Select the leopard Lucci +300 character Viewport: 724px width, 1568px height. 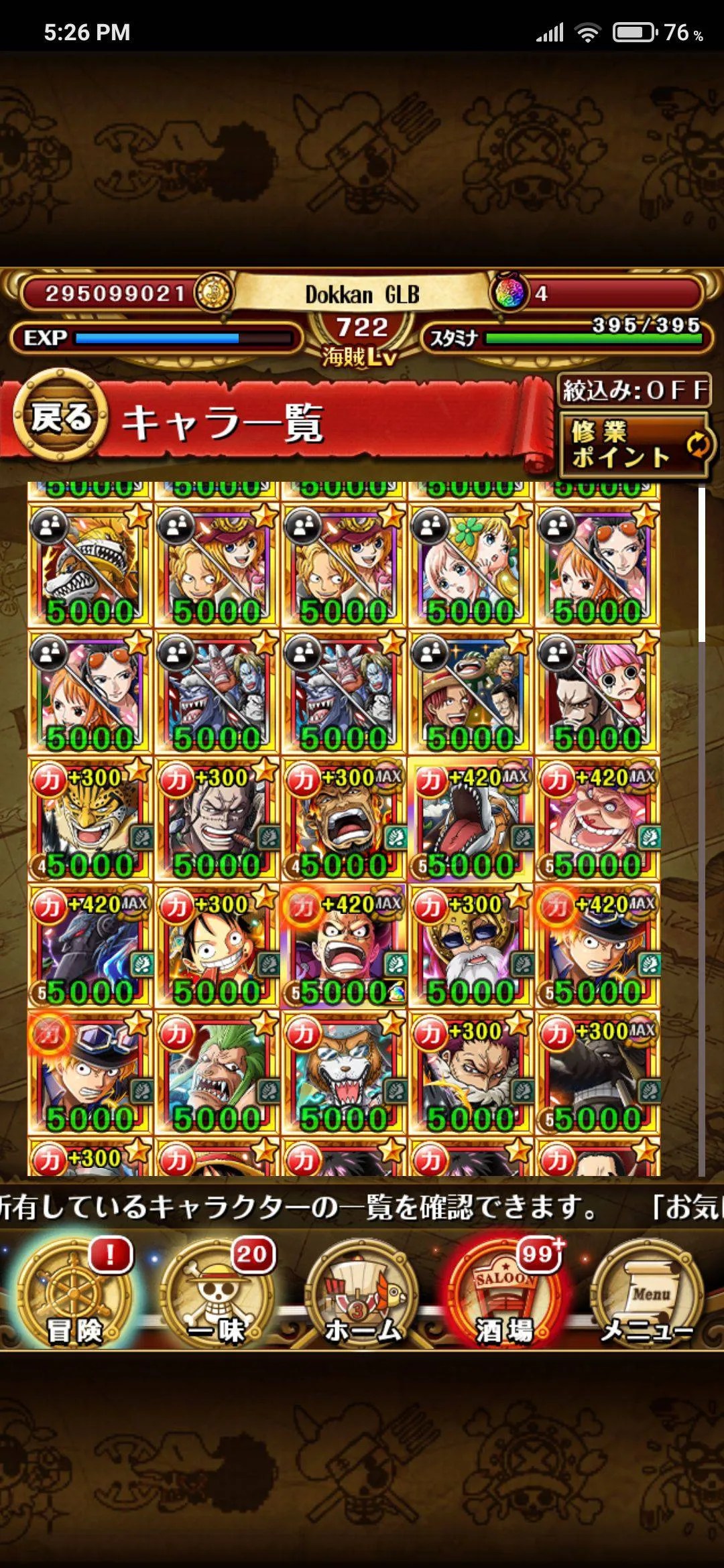point(90,819)
